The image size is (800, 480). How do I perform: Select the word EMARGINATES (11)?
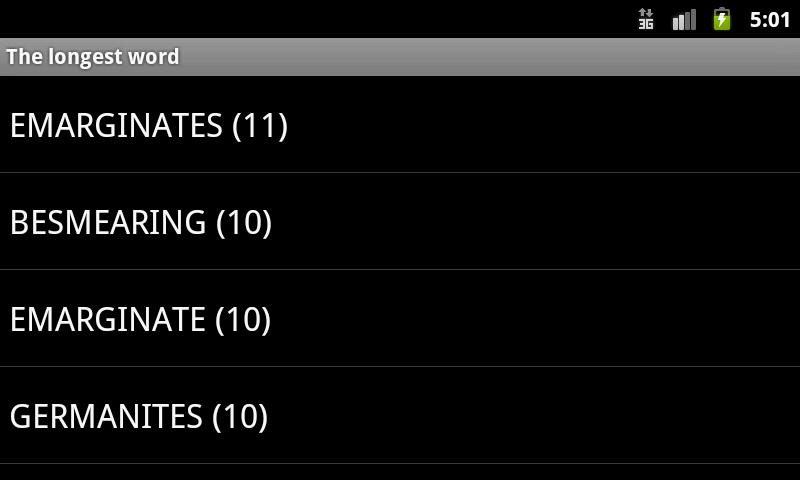149,125
